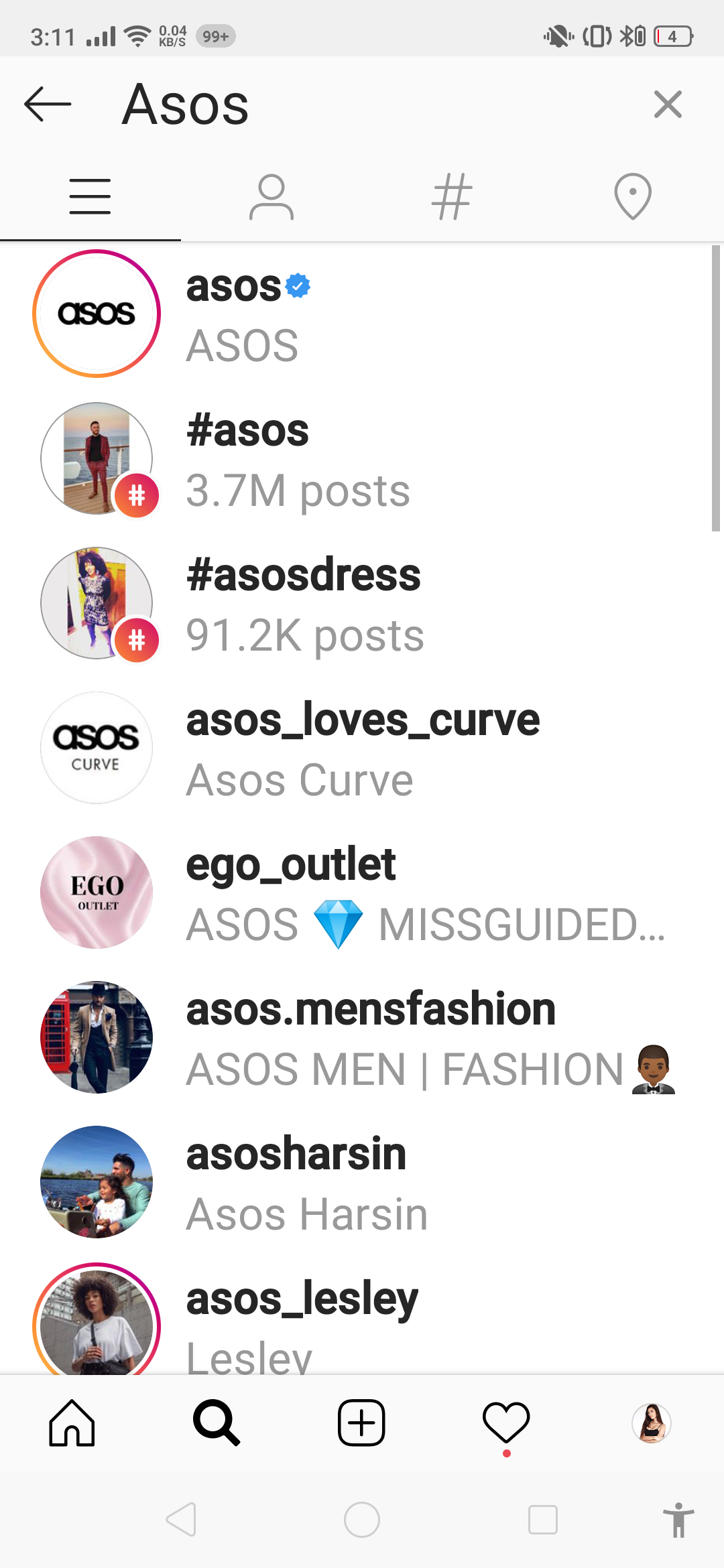Select the Top results tab

[90, 197]
